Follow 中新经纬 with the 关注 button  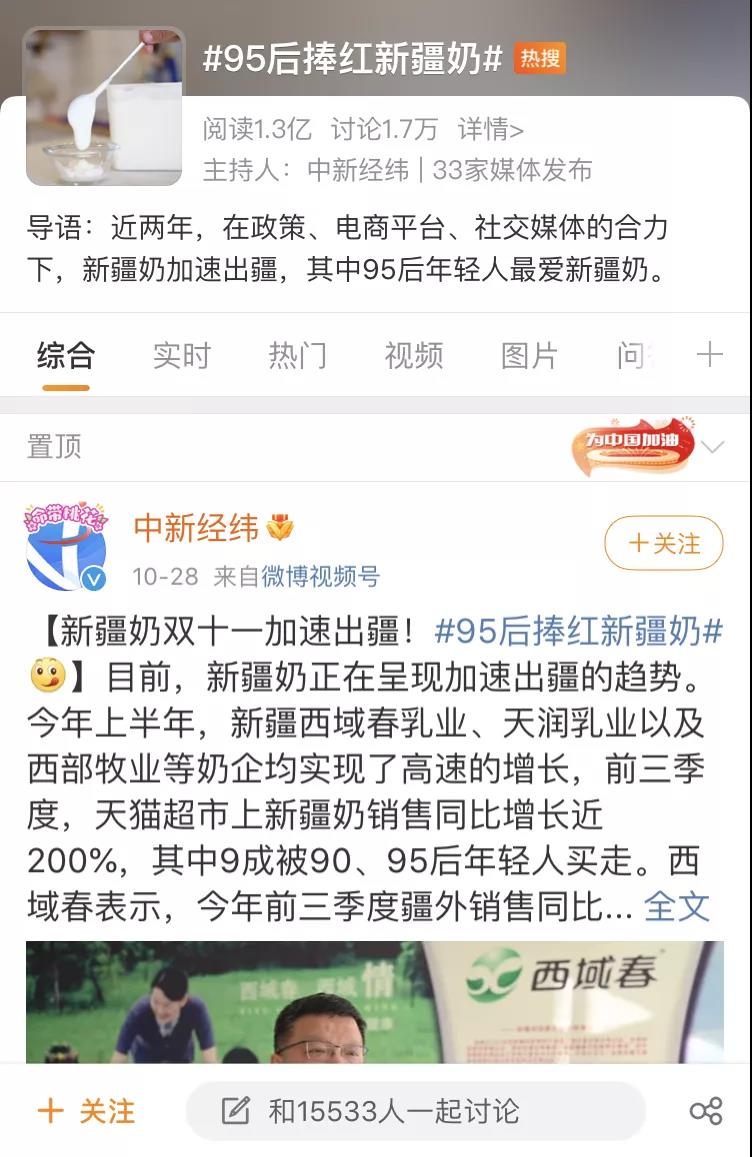click(x=663, y=543)
